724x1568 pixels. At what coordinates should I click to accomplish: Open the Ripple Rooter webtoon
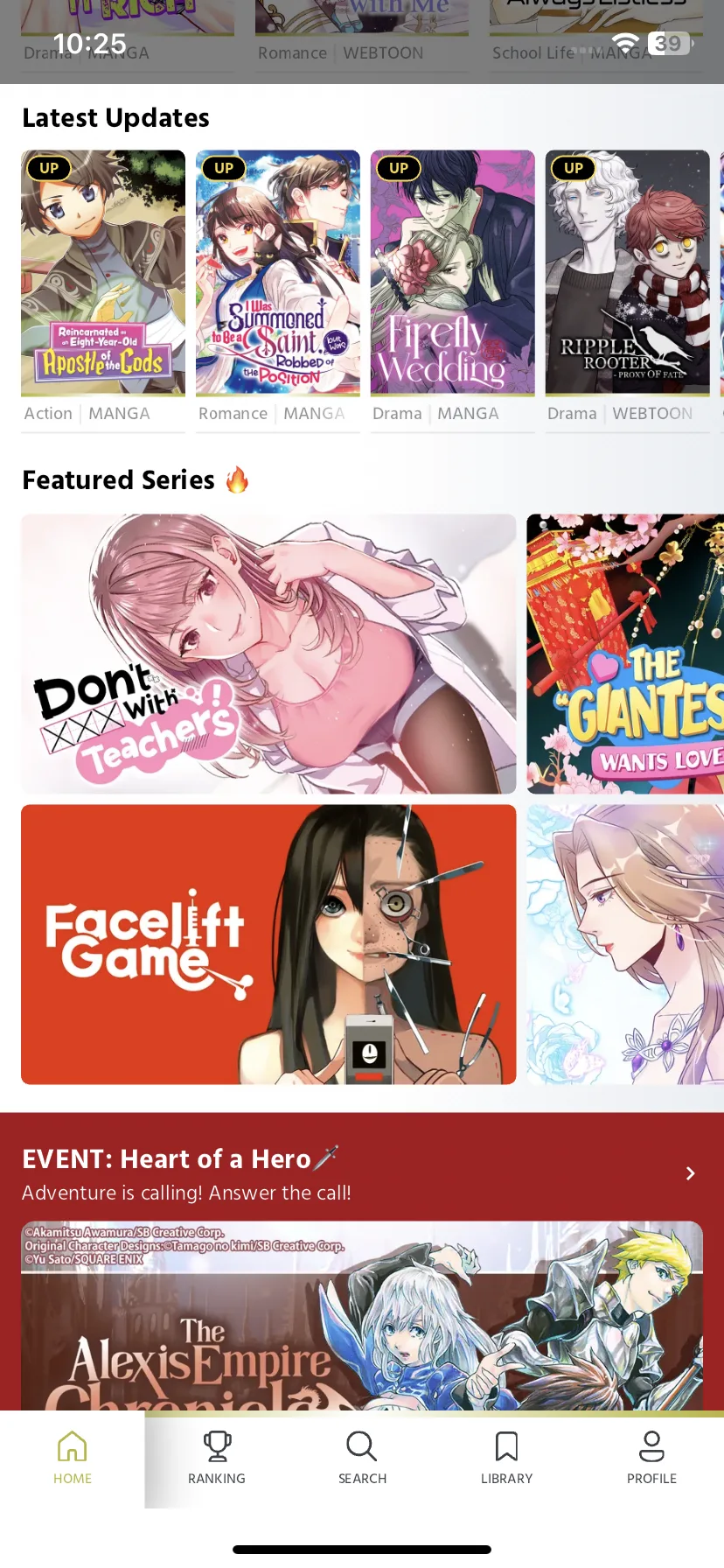click(628, 273)
